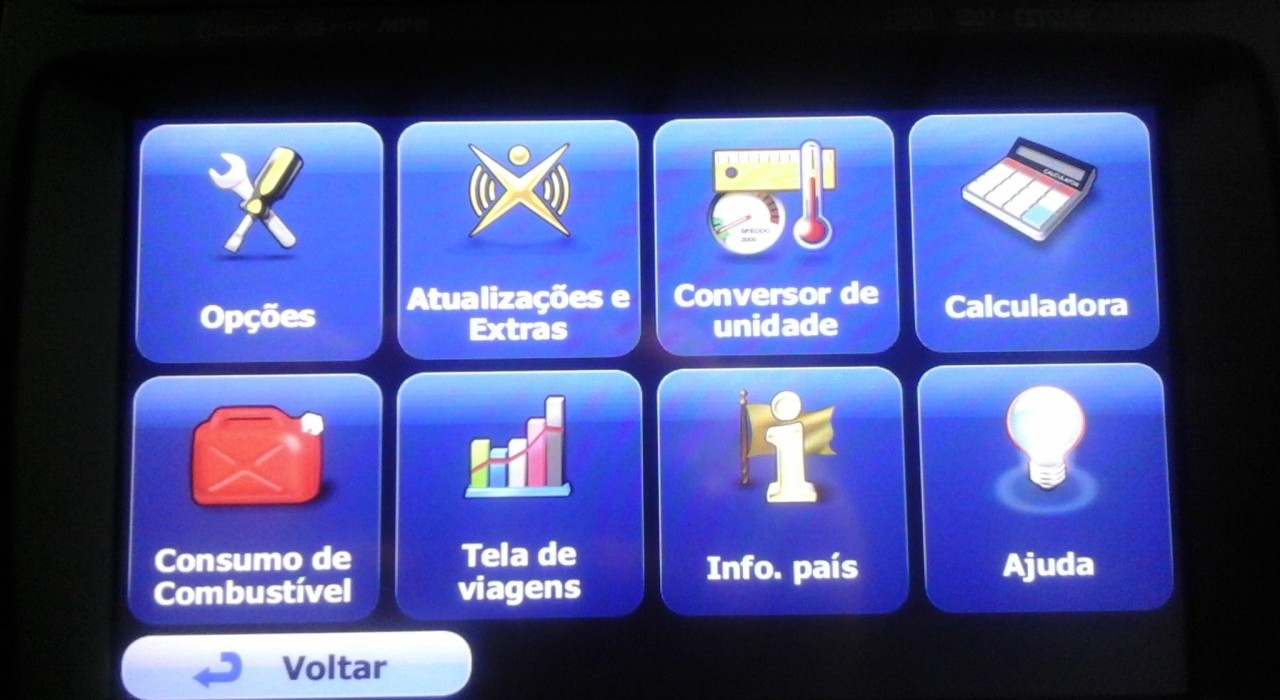Select Info. país

click(x=782, y=491)
